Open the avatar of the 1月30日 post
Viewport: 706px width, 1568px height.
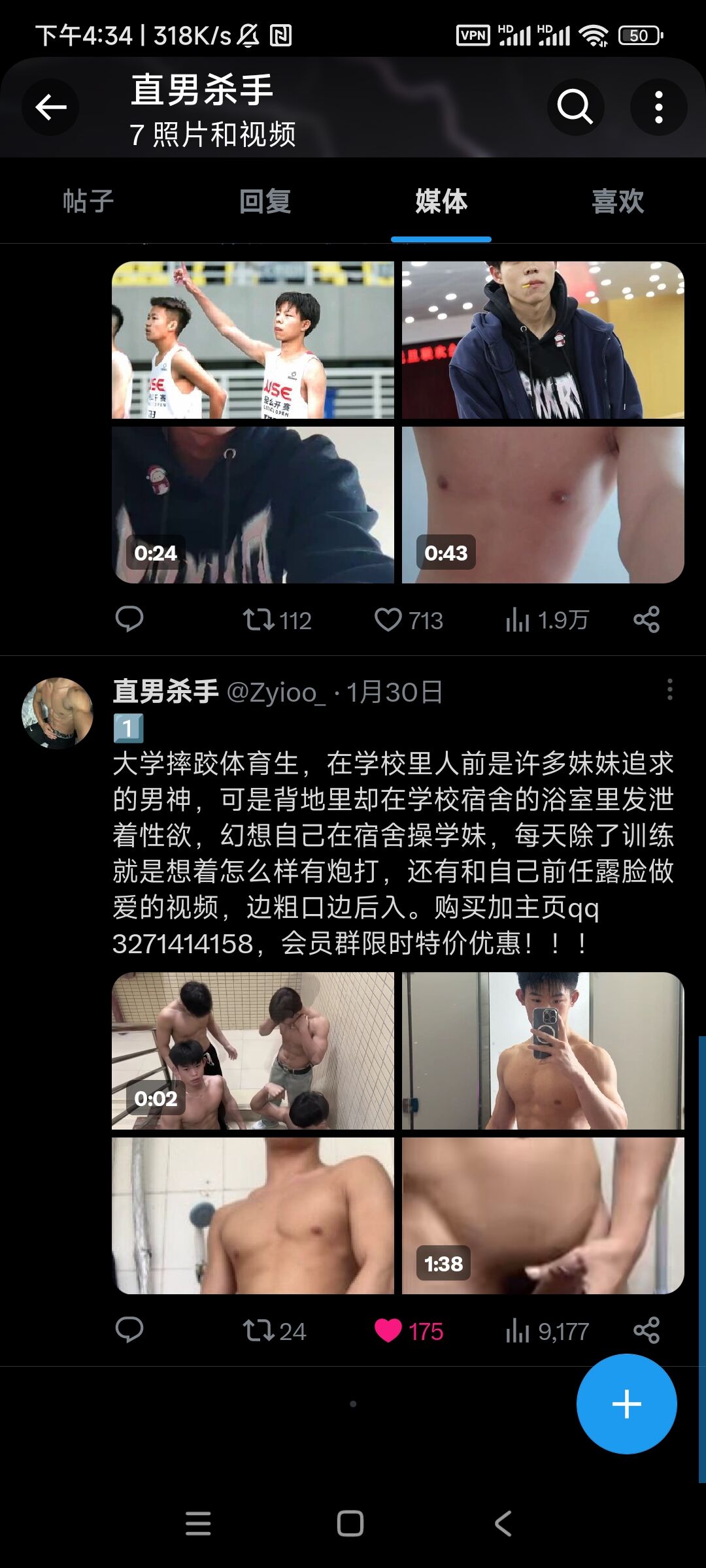58,713
